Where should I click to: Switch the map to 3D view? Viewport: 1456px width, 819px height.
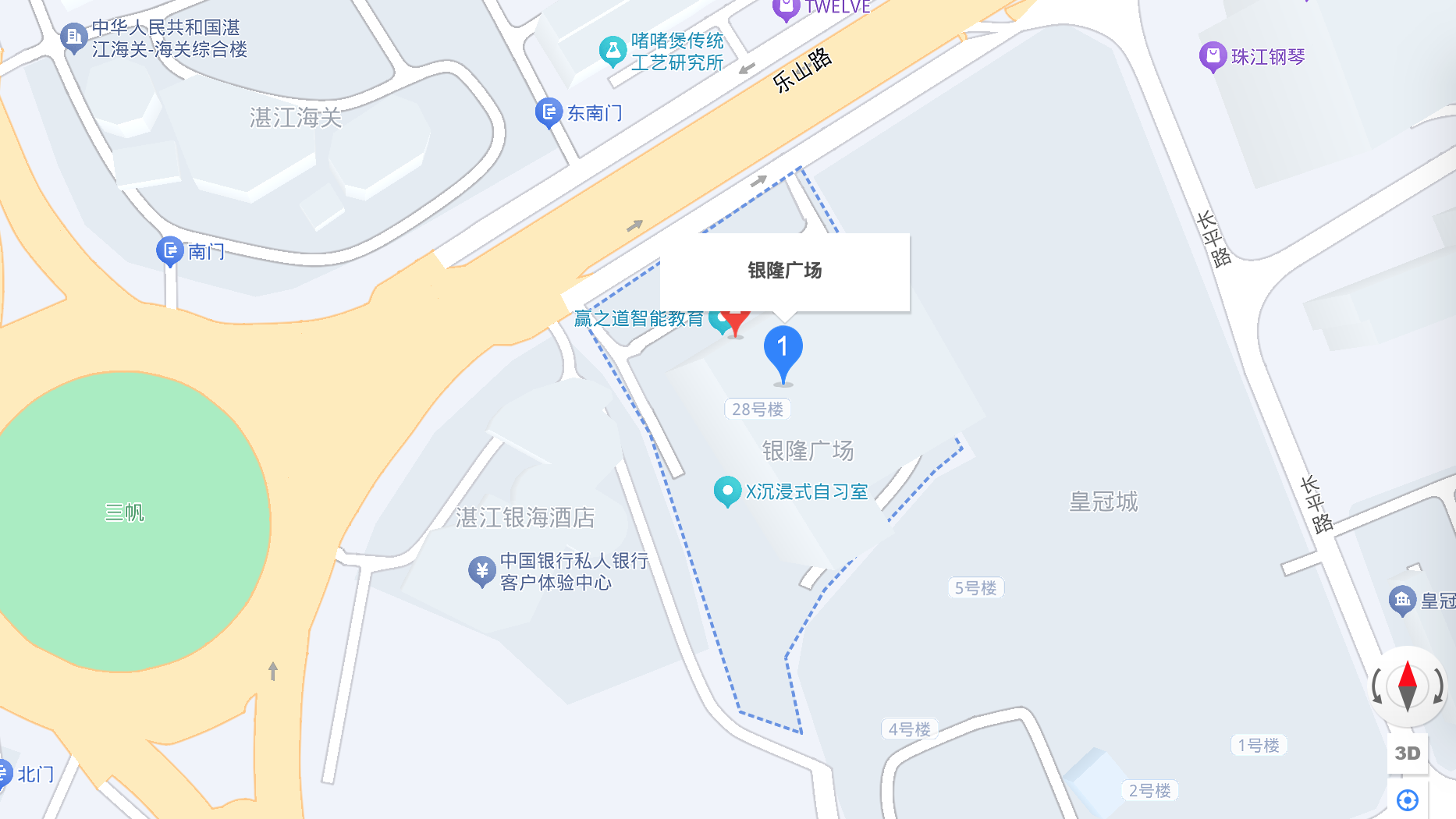click(x=1408, y=753)
